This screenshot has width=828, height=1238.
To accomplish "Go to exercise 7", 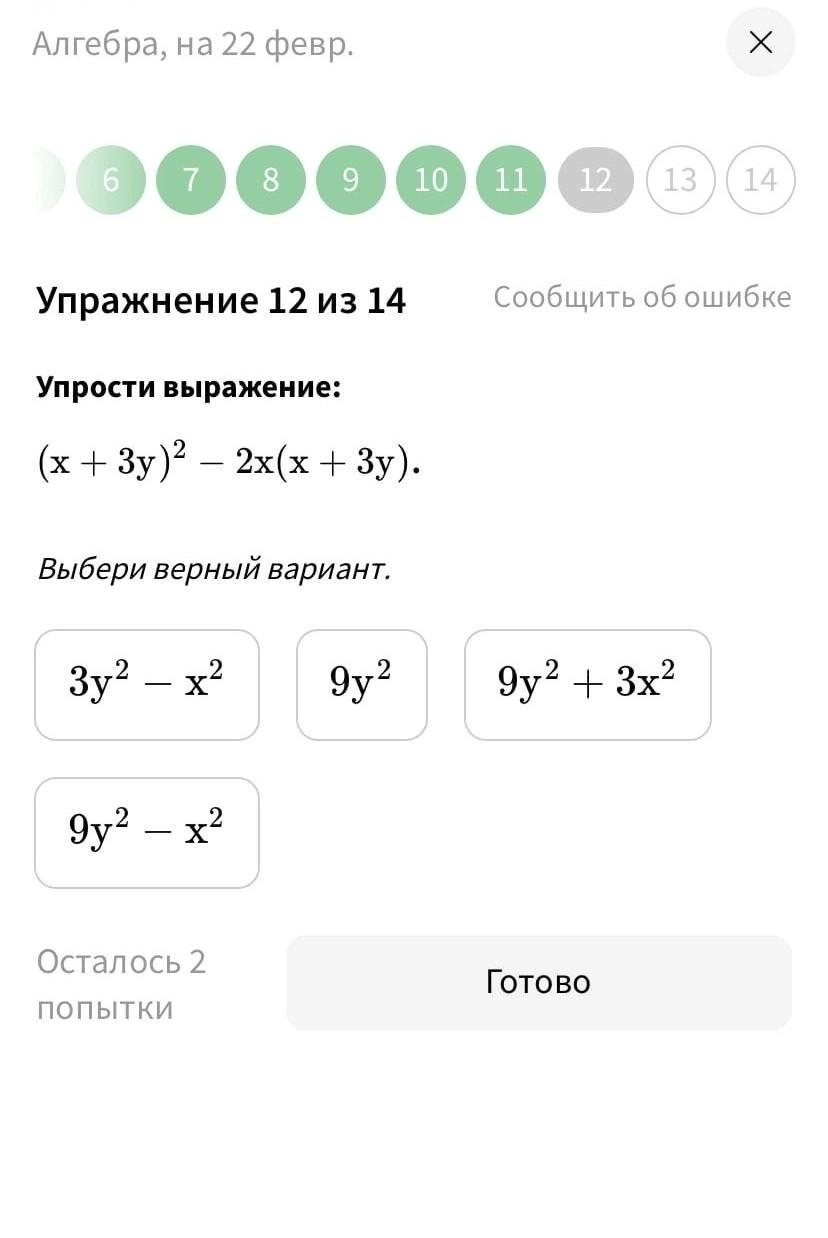I will 190,180.
